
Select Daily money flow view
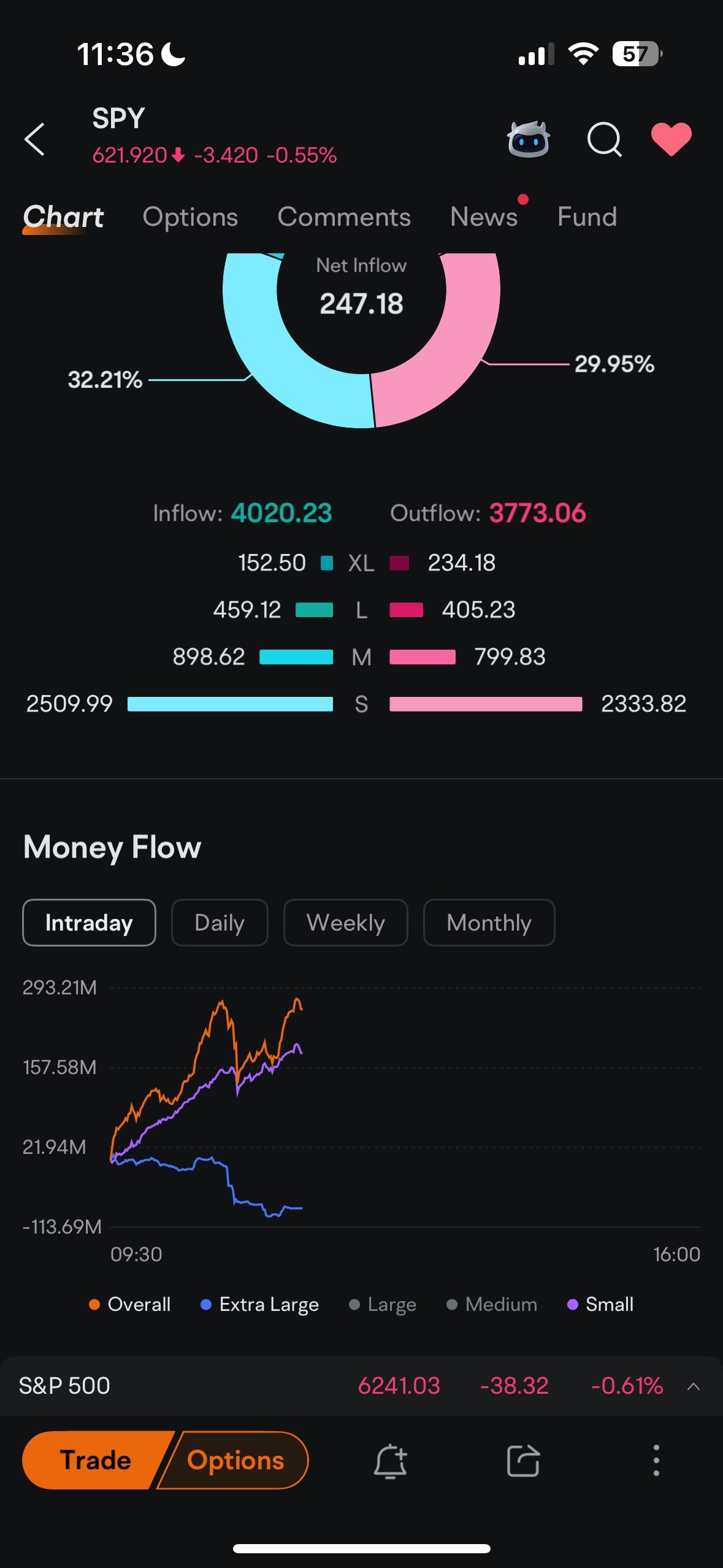click(220, 923)
